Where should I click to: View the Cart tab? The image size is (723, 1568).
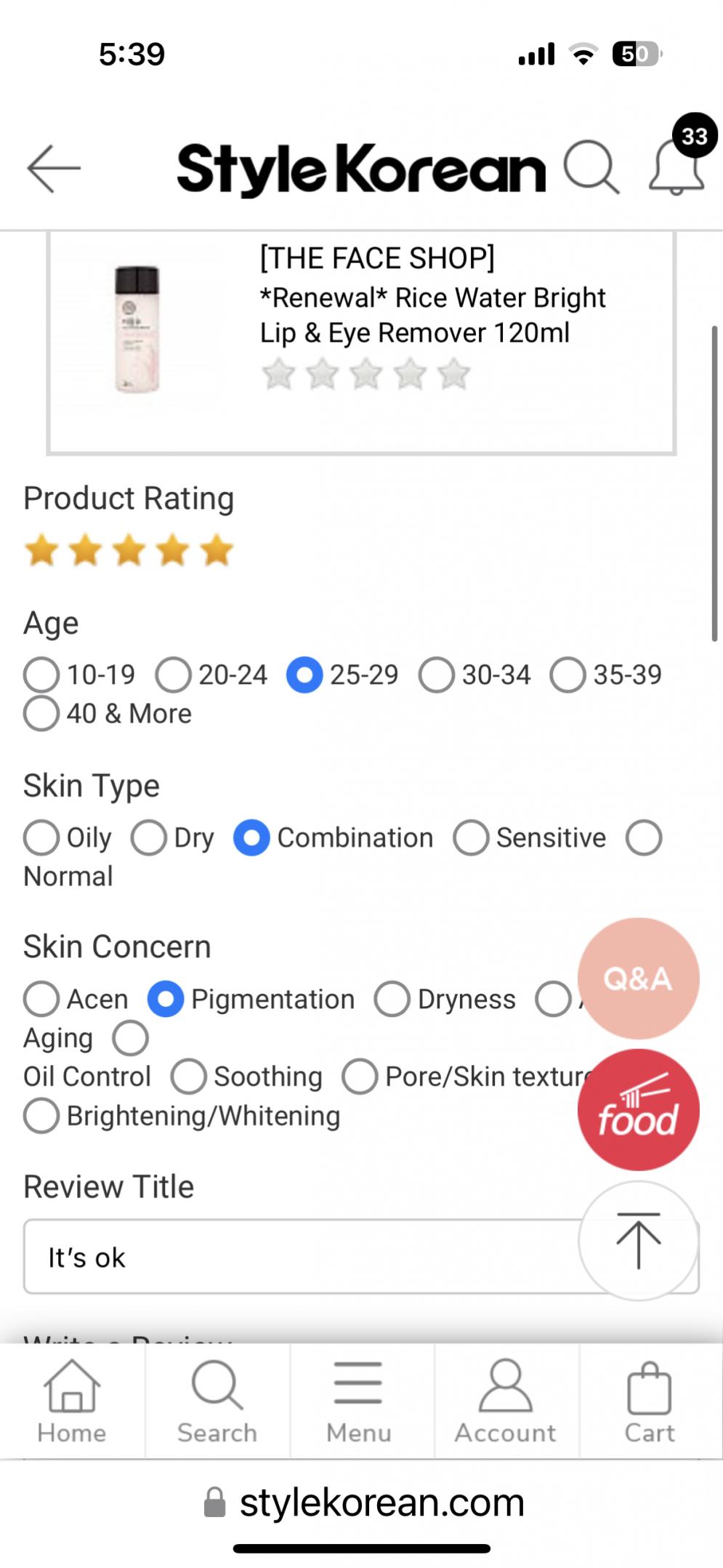click(x=649, y=1402)
